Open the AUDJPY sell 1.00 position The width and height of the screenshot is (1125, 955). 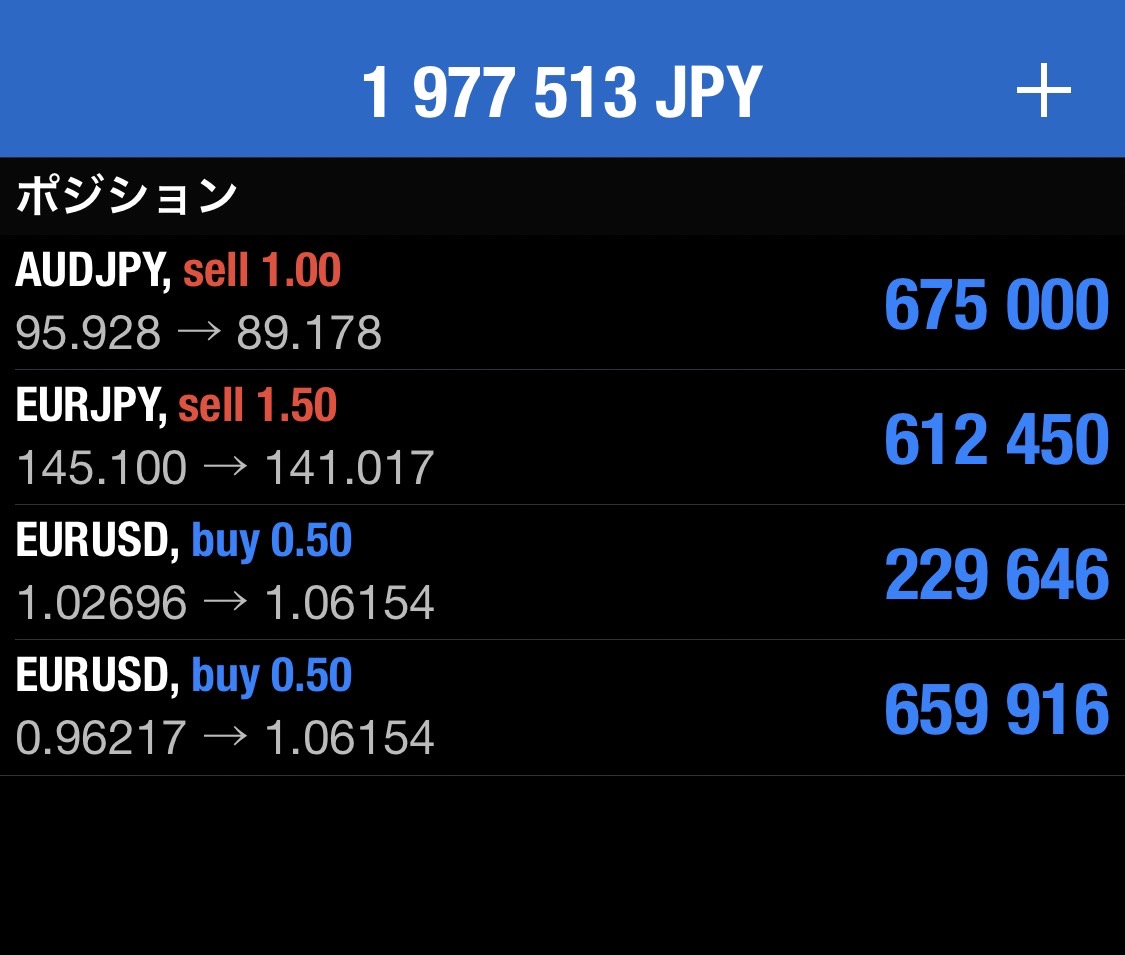(x=562, y=303)
